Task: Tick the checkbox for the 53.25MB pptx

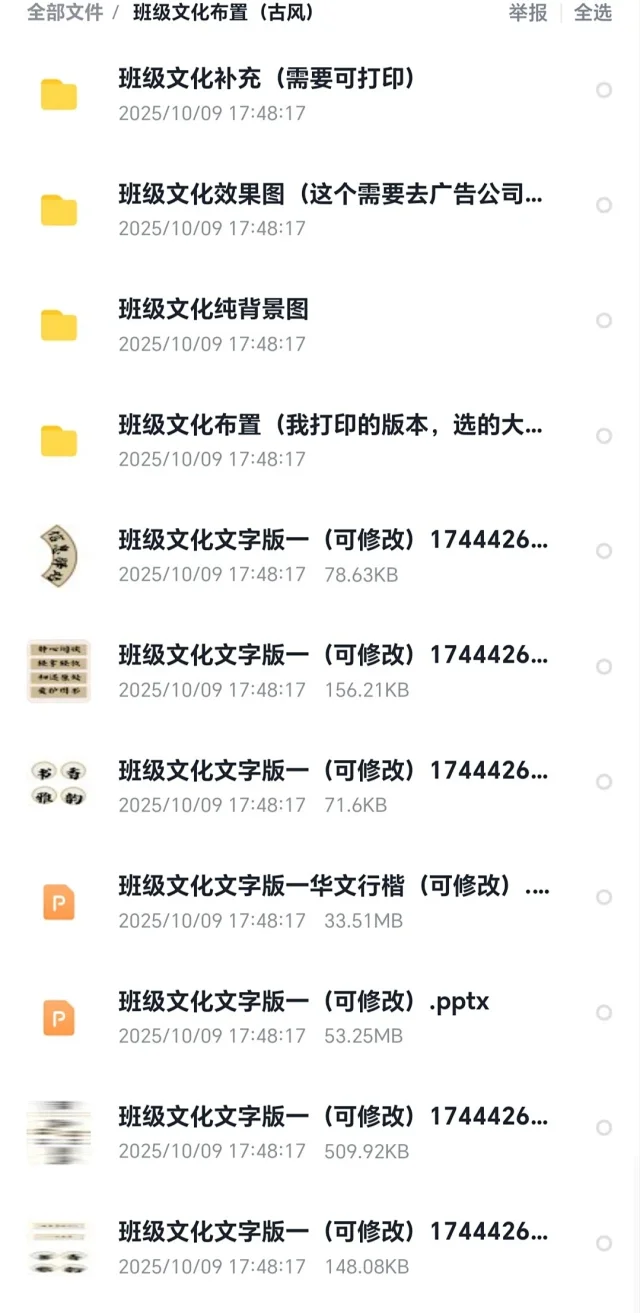Action: click(x=604, y=1012)
